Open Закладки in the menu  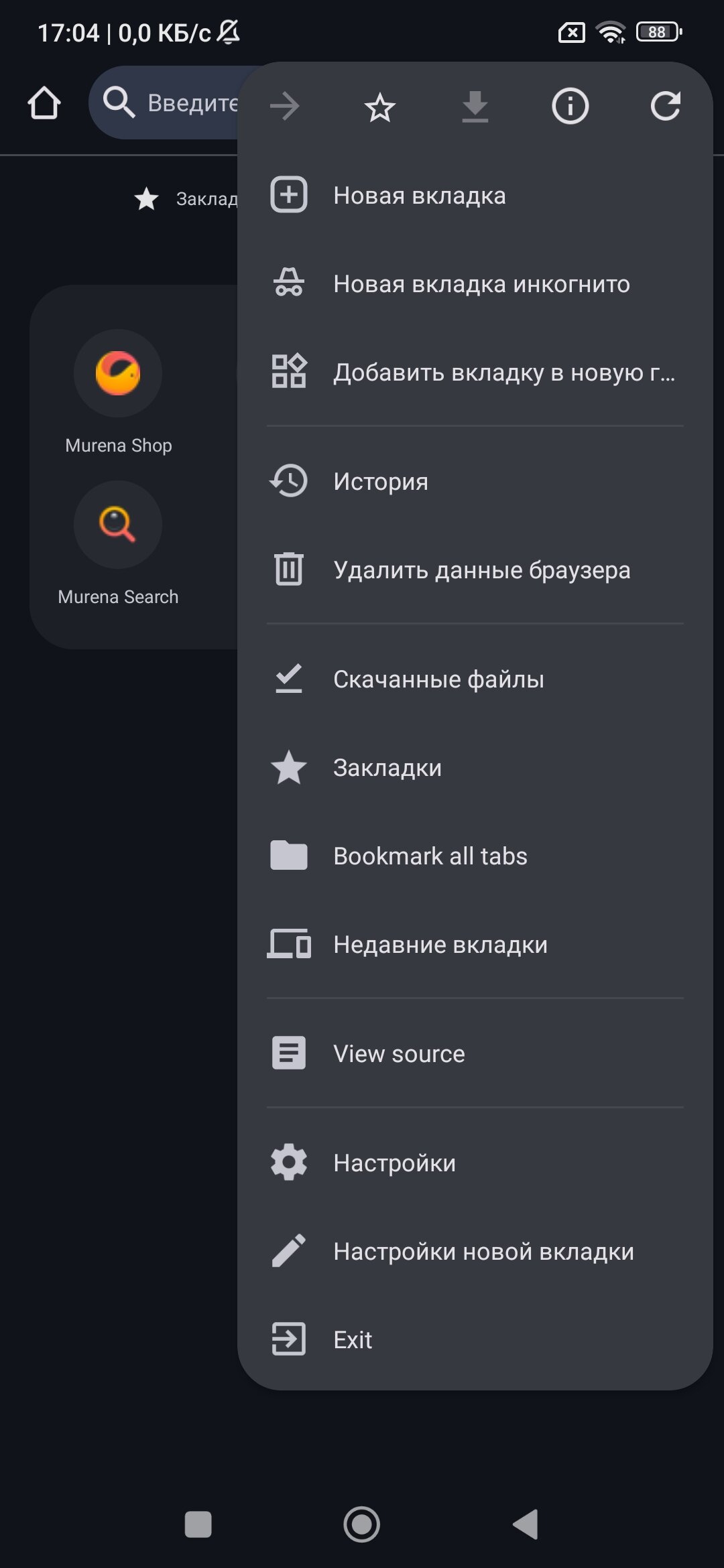[387, 768]
